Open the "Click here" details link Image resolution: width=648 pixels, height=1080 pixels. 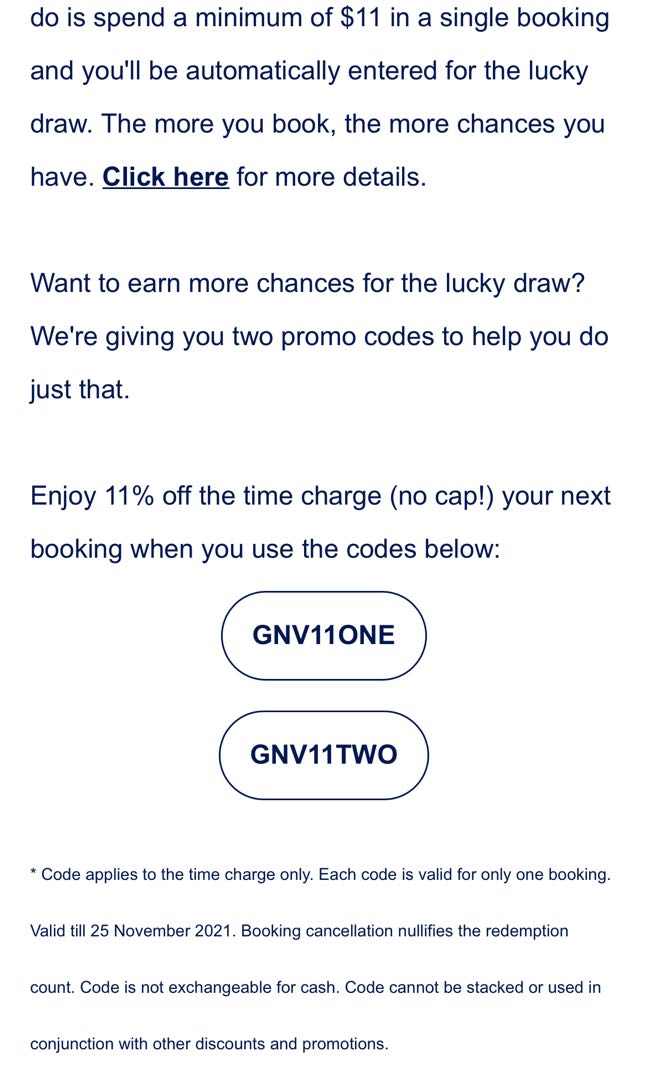tap(166, 178)
